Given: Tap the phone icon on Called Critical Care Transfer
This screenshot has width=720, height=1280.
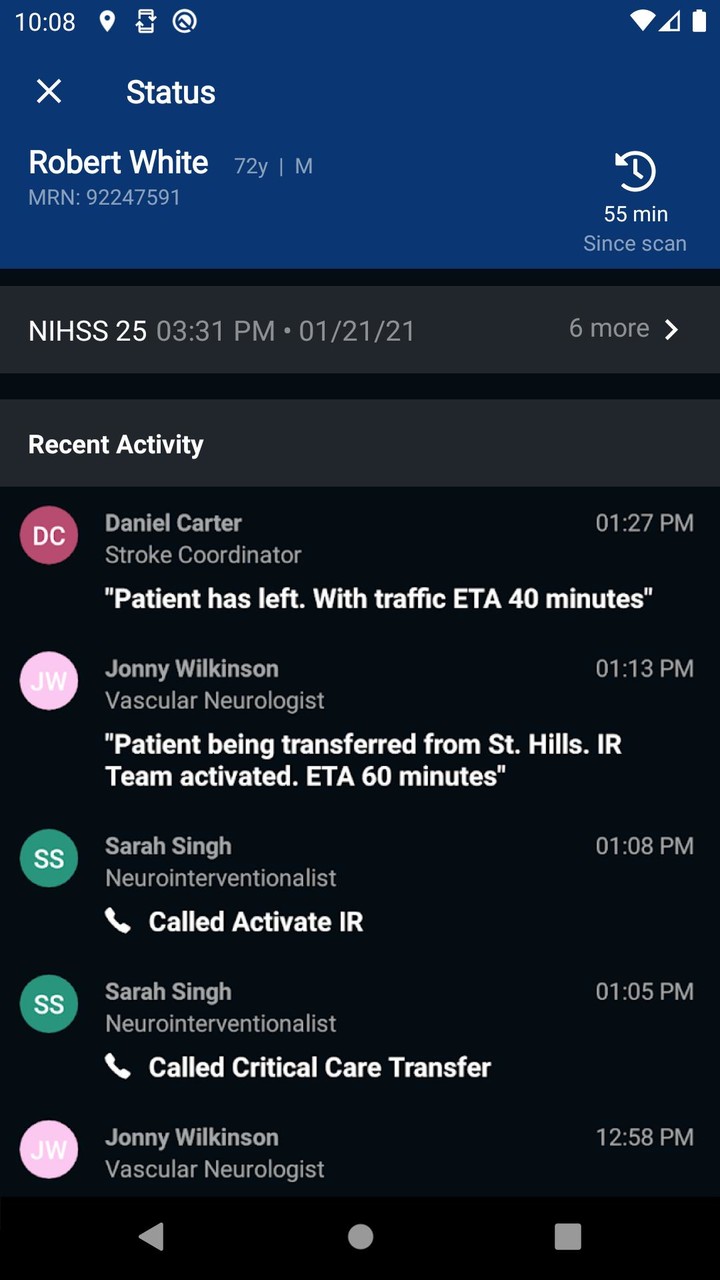Looking at the screenshot, I should [x=118, y=1066].
